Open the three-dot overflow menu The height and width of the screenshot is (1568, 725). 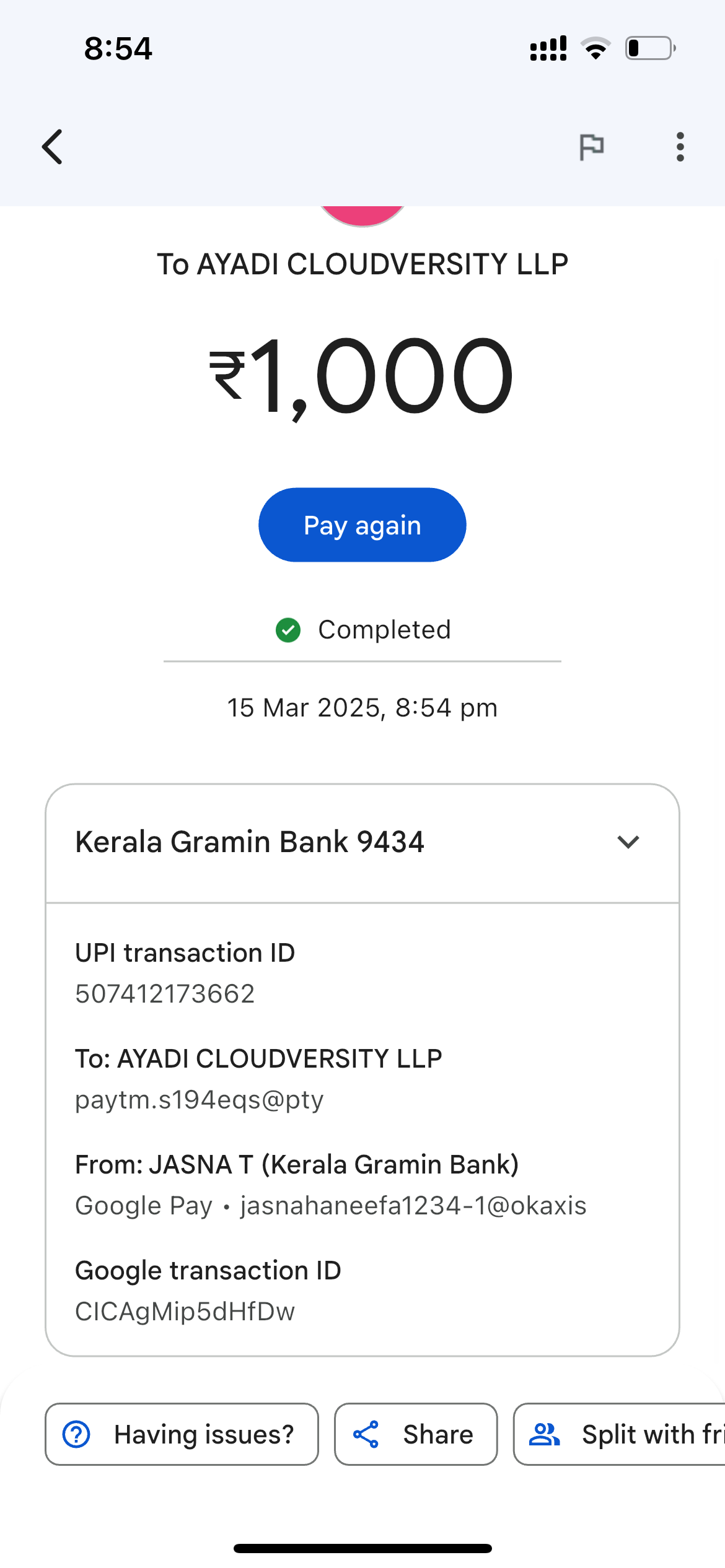click(x=680, y=147)
